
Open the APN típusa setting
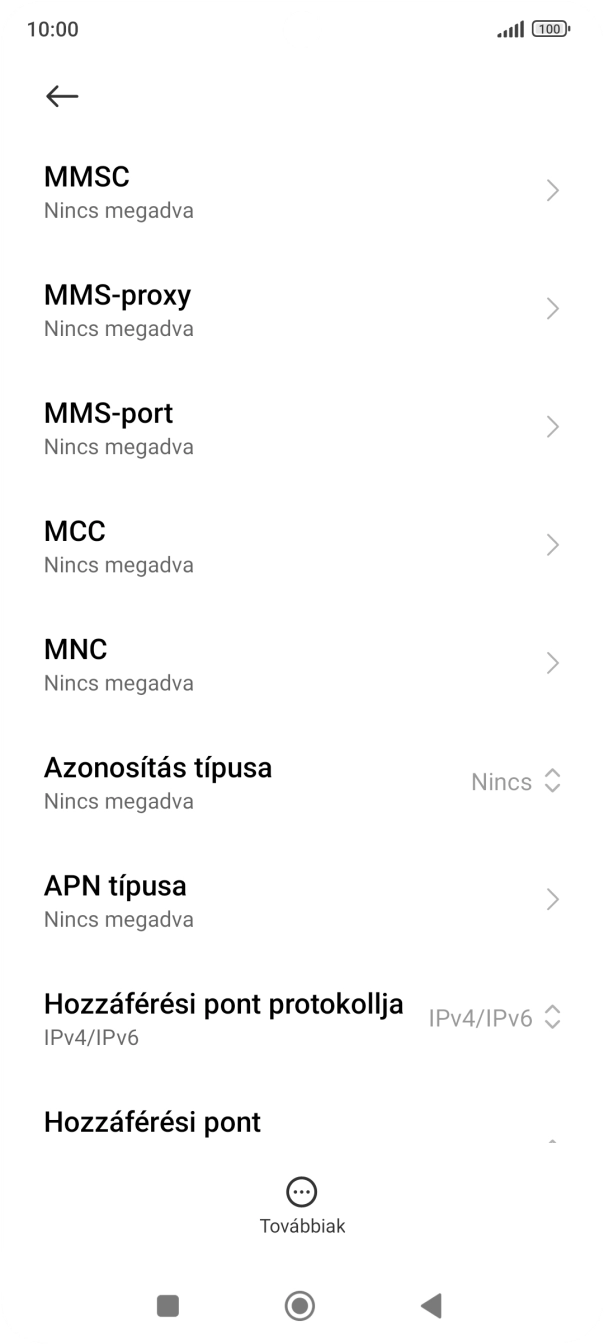[x=300, y=900]
